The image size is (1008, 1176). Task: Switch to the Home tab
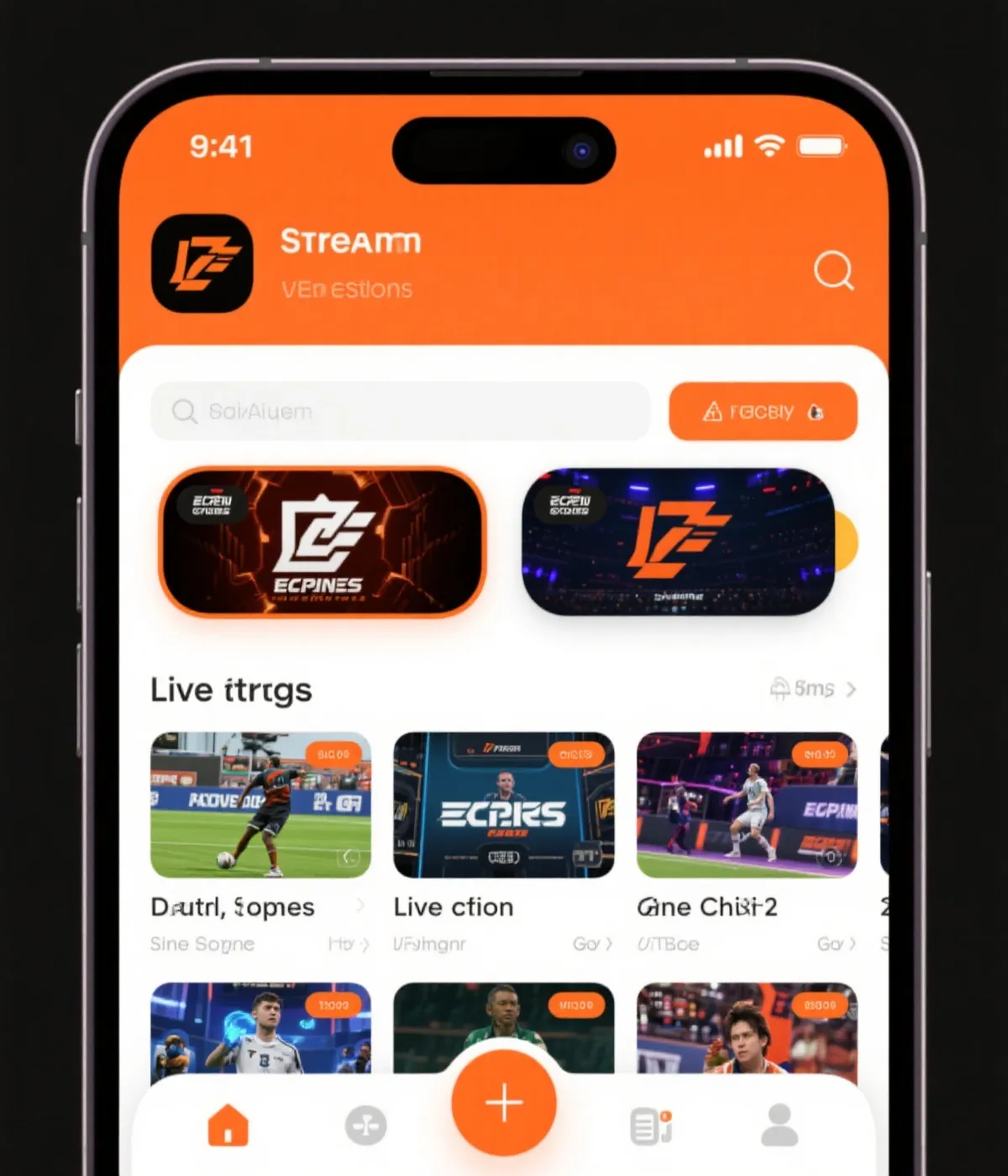[228, 1126]
